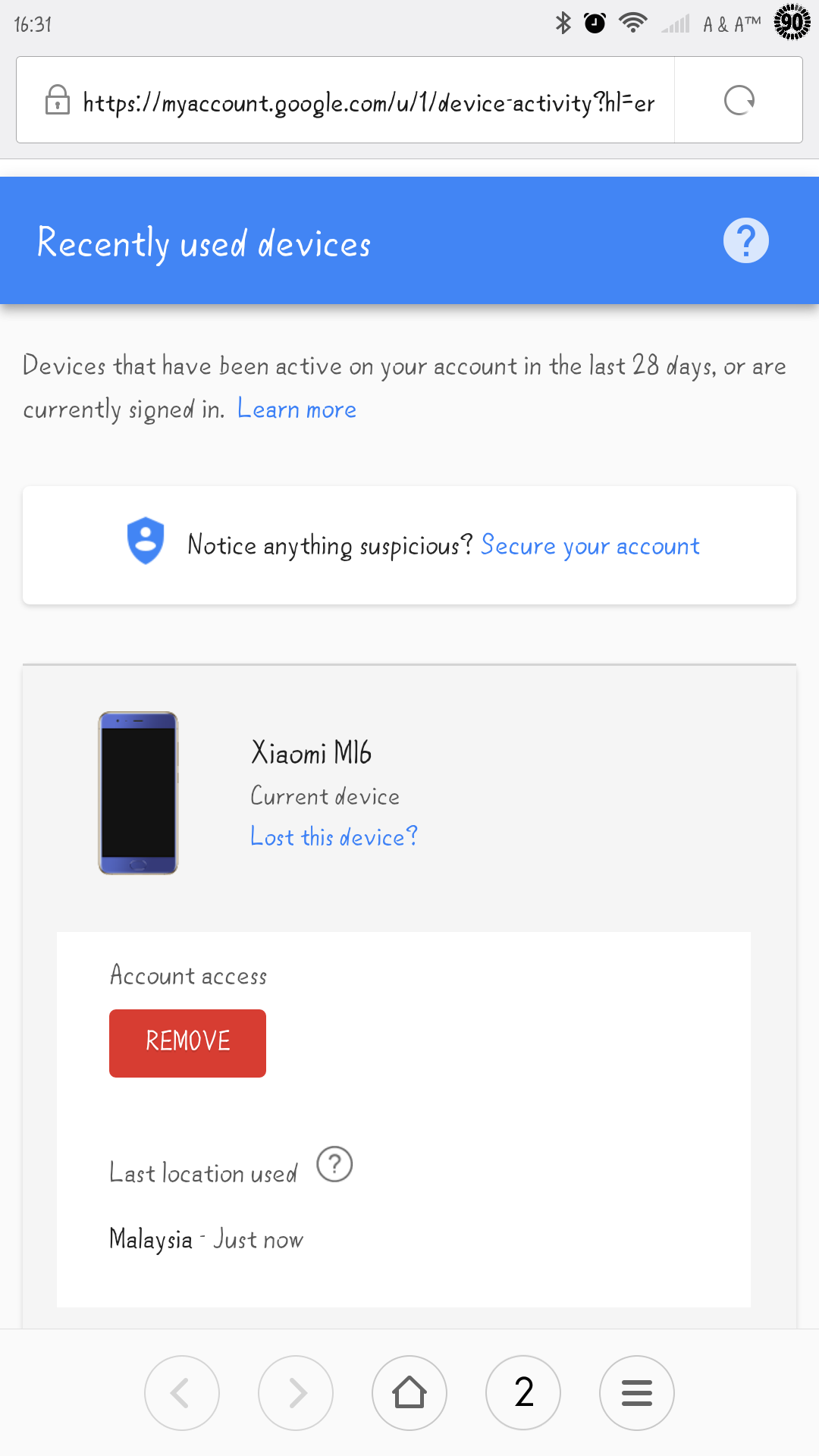Open help icon beside Last location used
The width and height of the screenshot is (819, 1456).
click(x=334, y=1164)
